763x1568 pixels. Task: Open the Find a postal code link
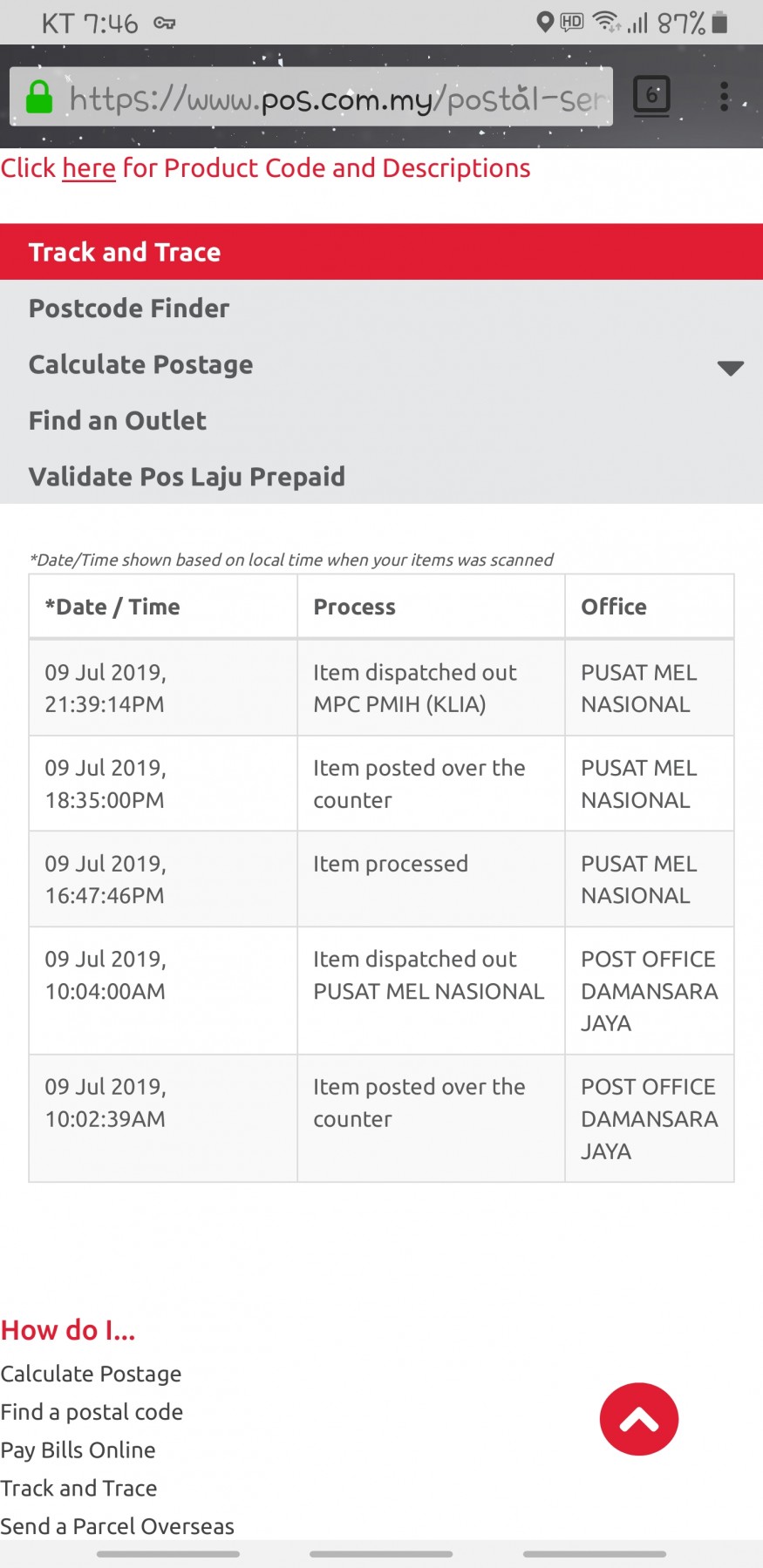pyautogui.click(x=92, y=1412)
